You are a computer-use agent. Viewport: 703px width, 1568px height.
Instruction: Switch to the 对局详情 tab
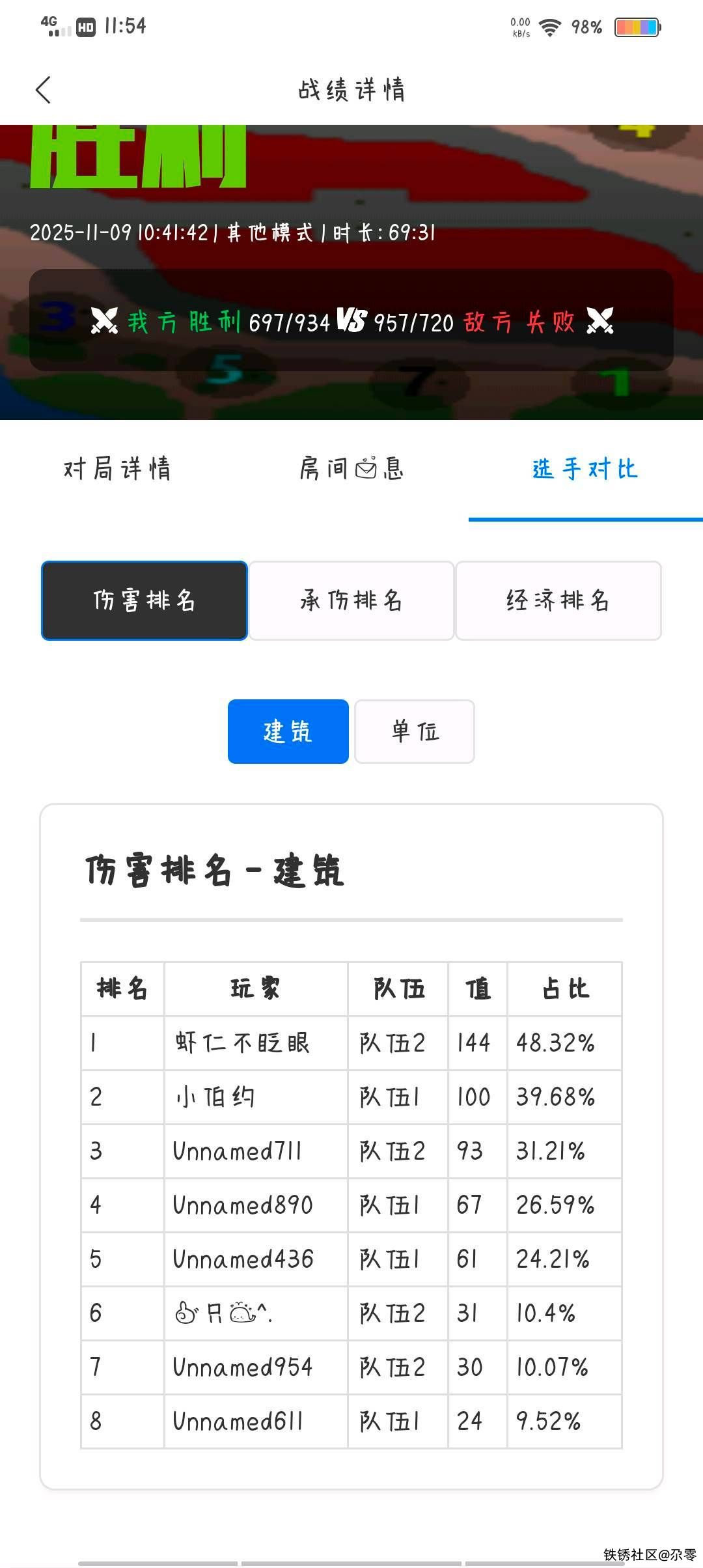click(x=117, y=469)
